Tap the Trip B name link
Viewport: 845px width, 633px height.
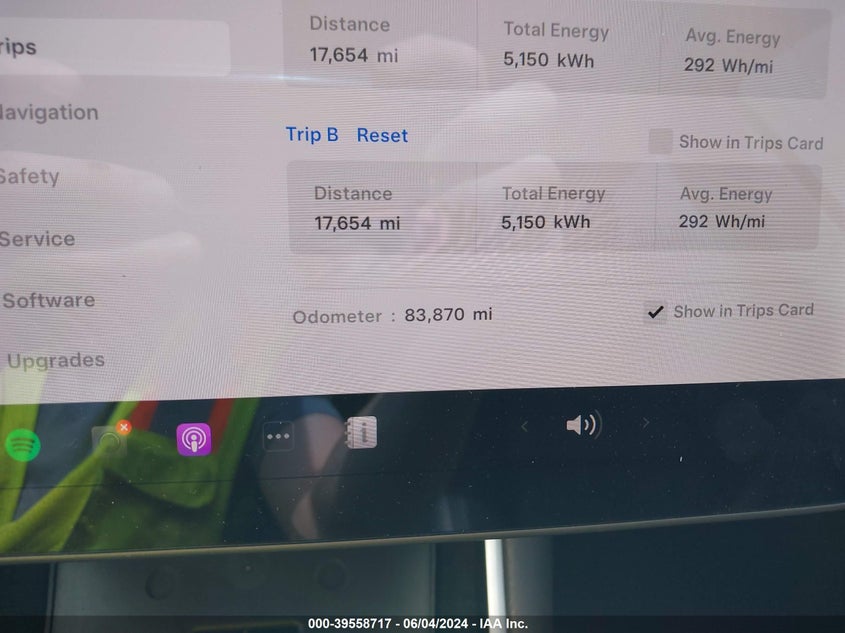tap(312, 135)
